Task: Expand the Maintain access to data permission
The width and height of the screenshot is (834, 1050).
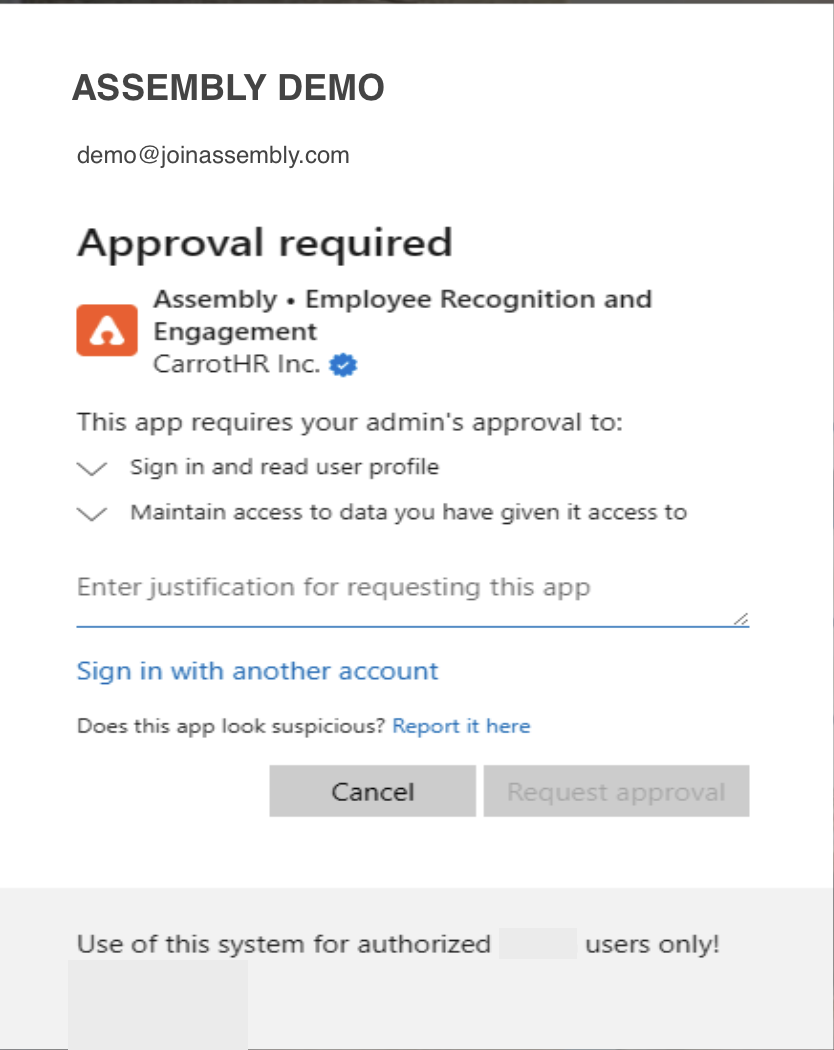Action: point(92,514)
